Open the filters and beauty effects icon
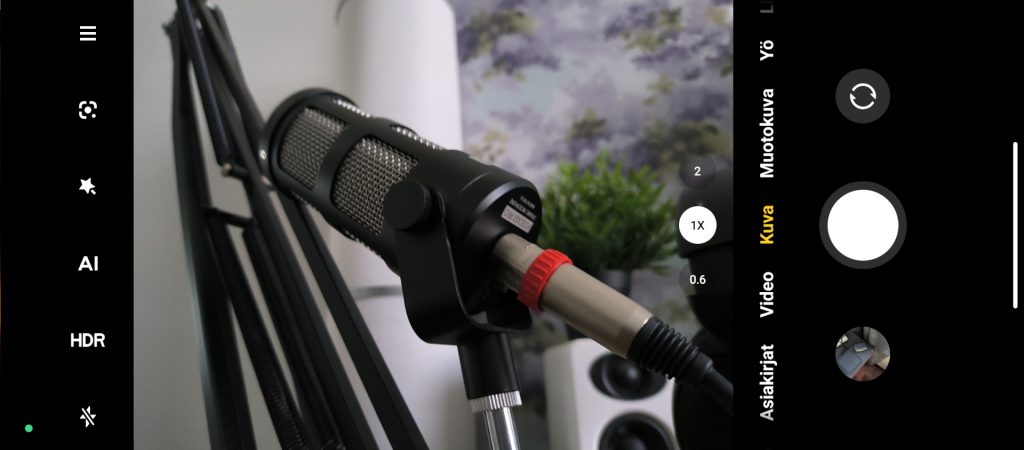1024x450 pixels. coord(88,186)
